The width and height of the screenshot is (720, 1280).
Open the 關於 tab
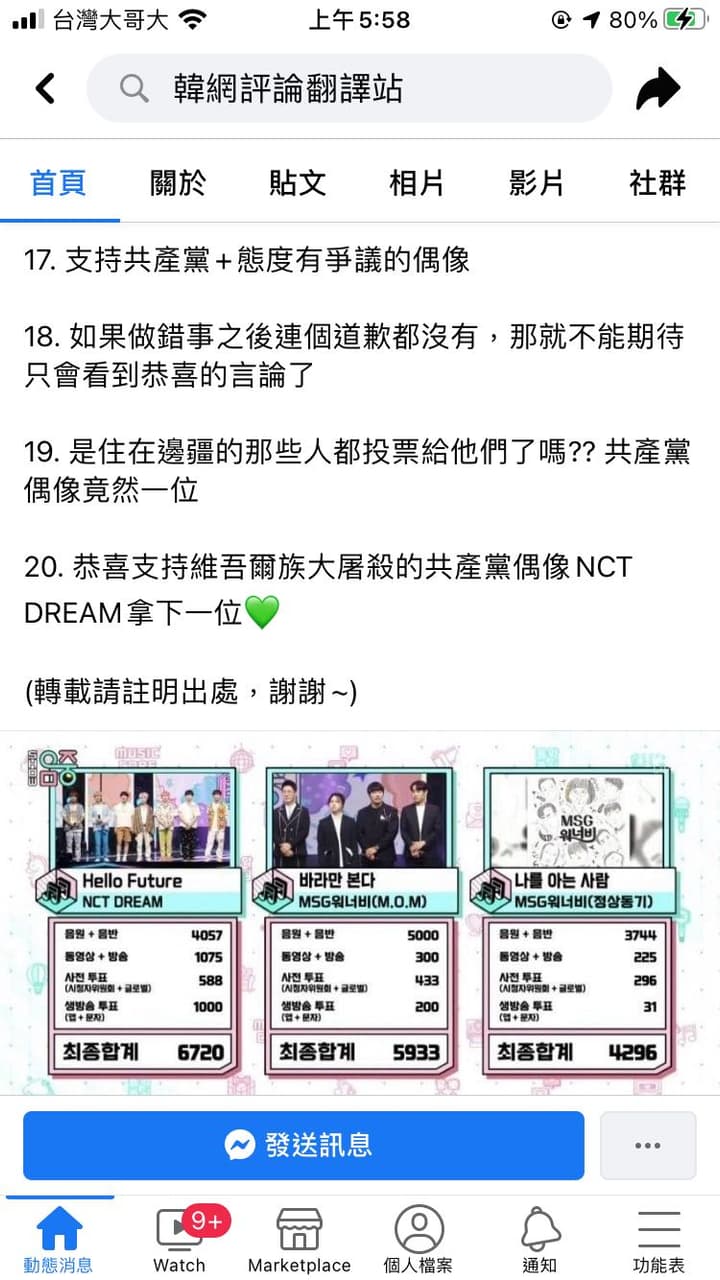(x=178, y=183)
